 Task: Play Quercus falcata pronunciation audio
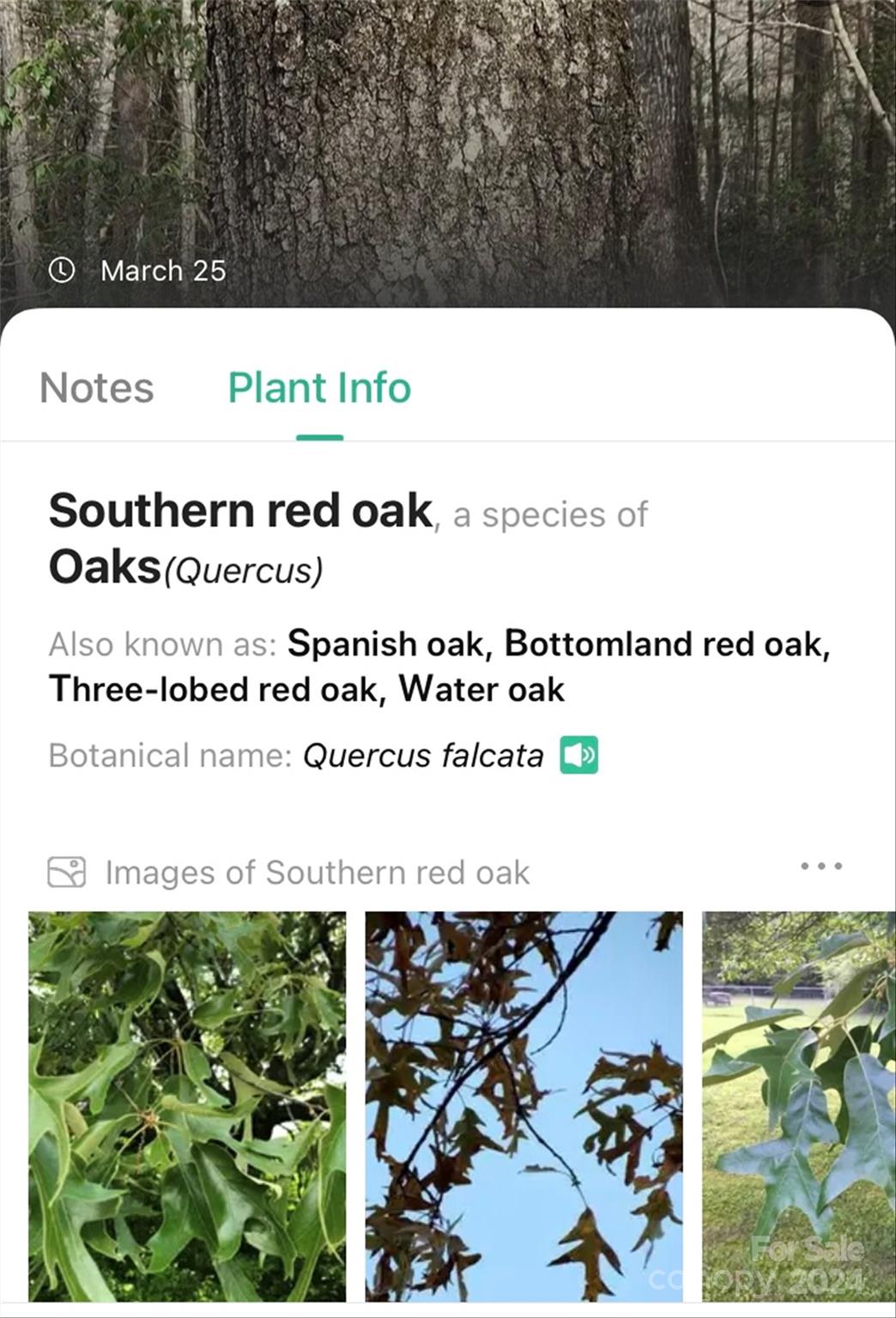point(578,755)
